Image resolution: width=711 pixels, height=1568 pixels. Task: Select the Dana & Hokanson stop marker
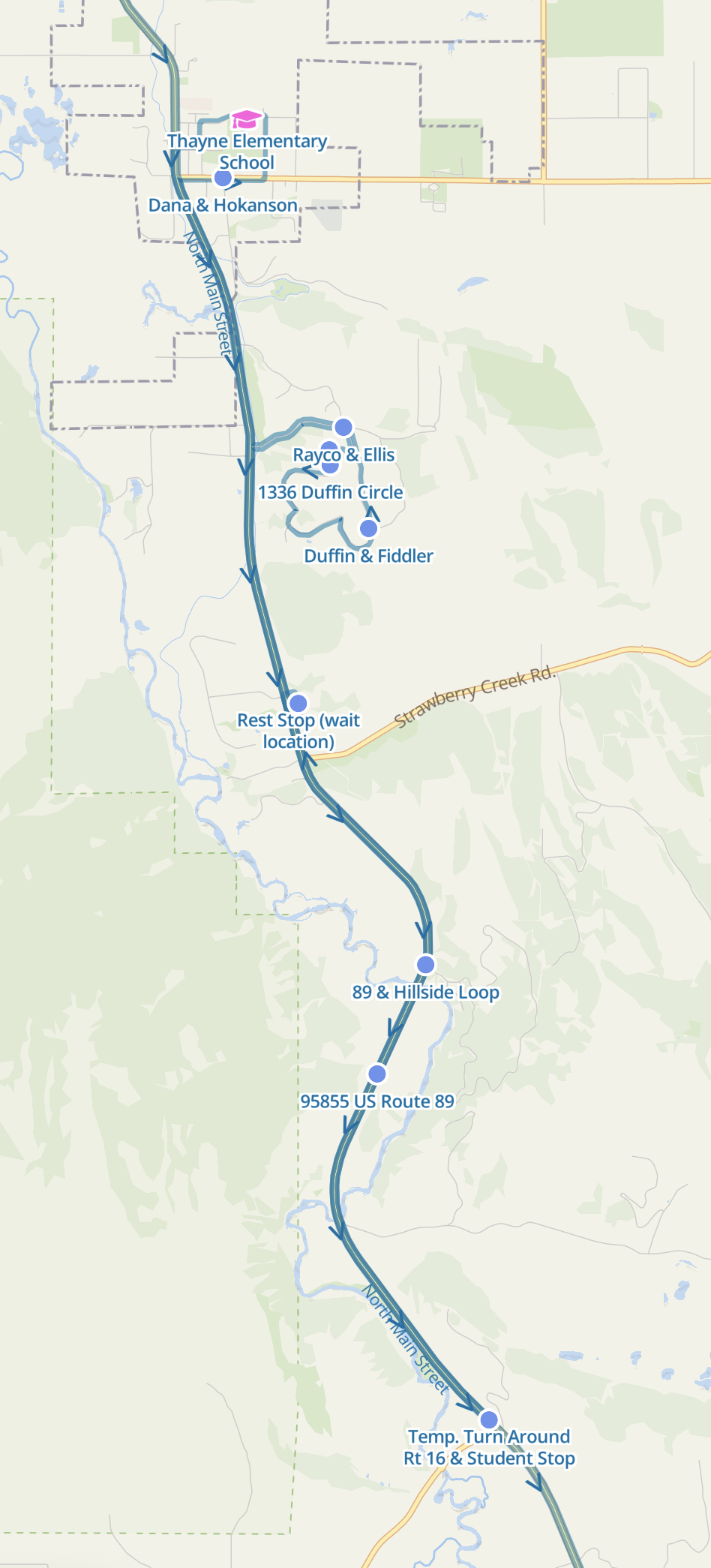pos(223,179)
